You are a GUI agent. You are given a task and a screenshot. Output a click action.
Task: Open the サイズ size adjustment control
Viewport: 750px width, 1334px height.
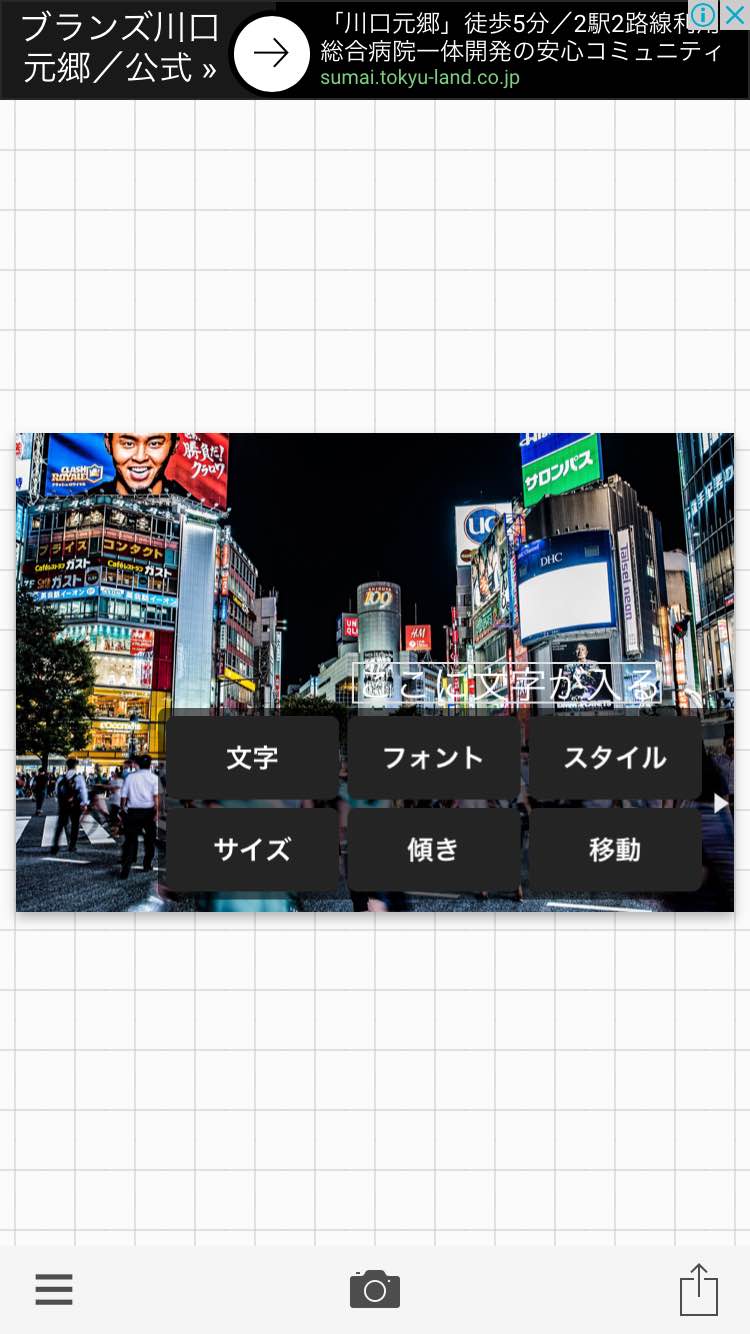pos(251,849)
